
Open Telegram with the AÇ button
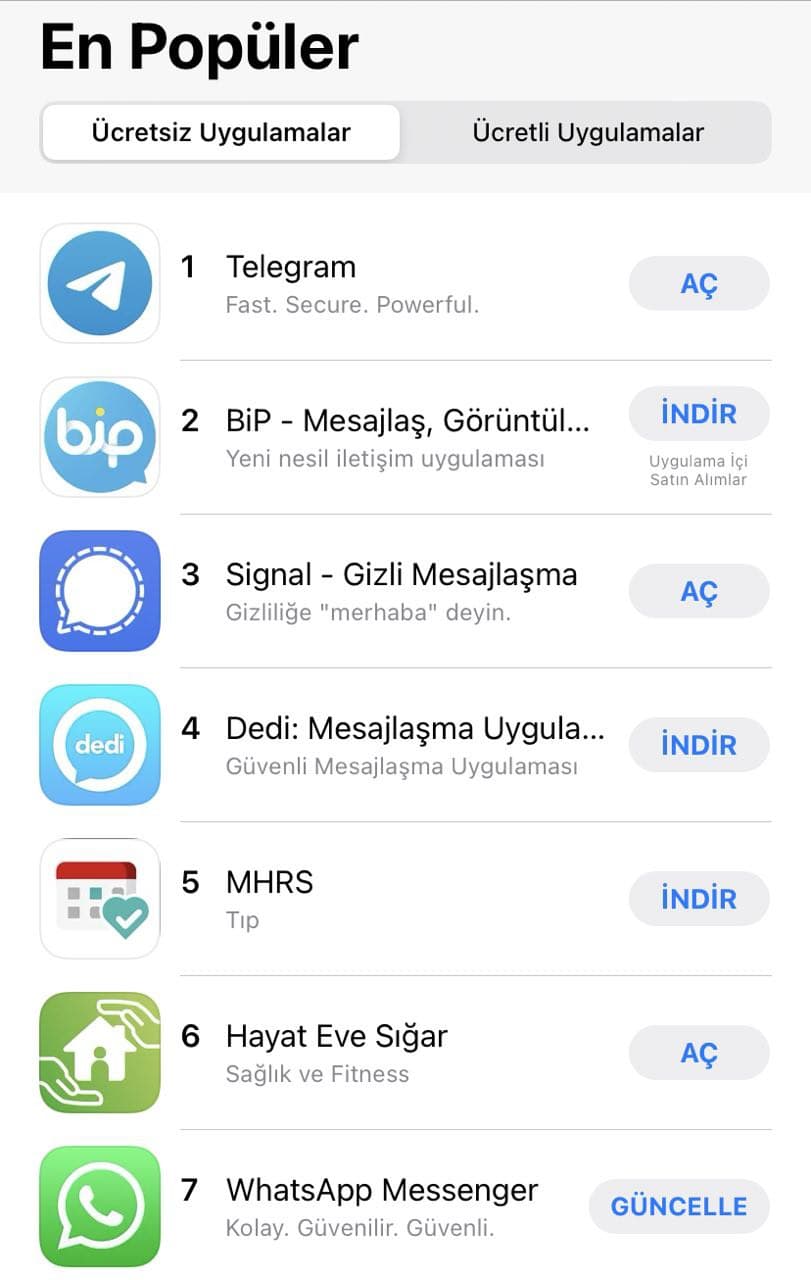click(x=699, y=283)
